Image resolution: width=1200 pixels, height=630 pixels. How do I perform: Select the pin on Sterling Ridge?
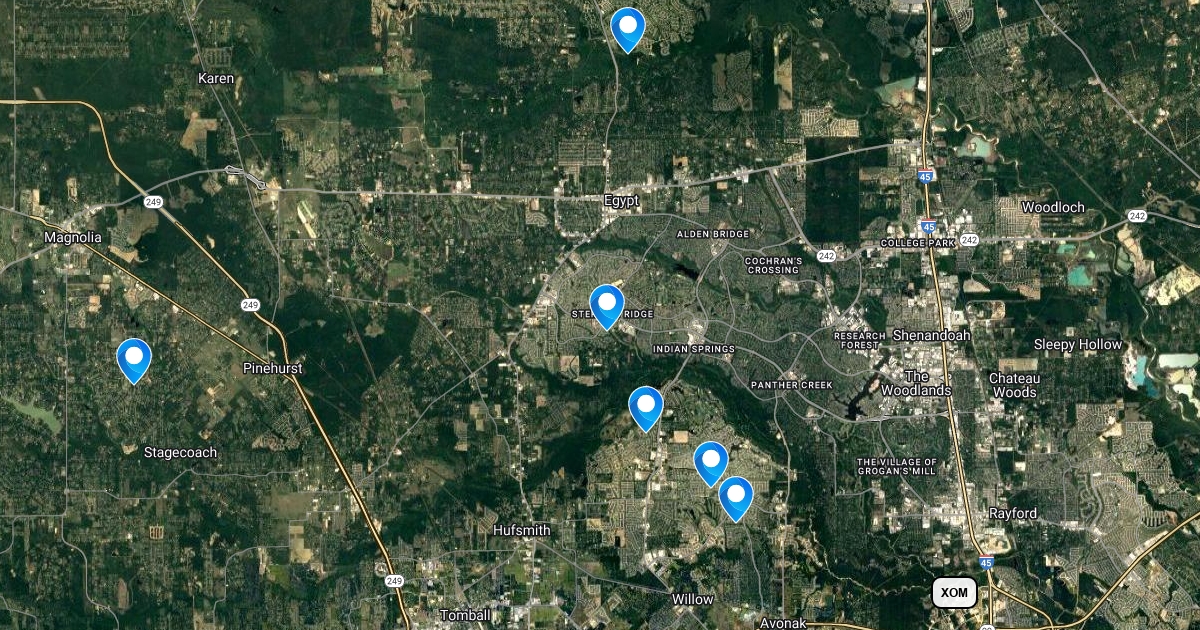tap(607, 304)
